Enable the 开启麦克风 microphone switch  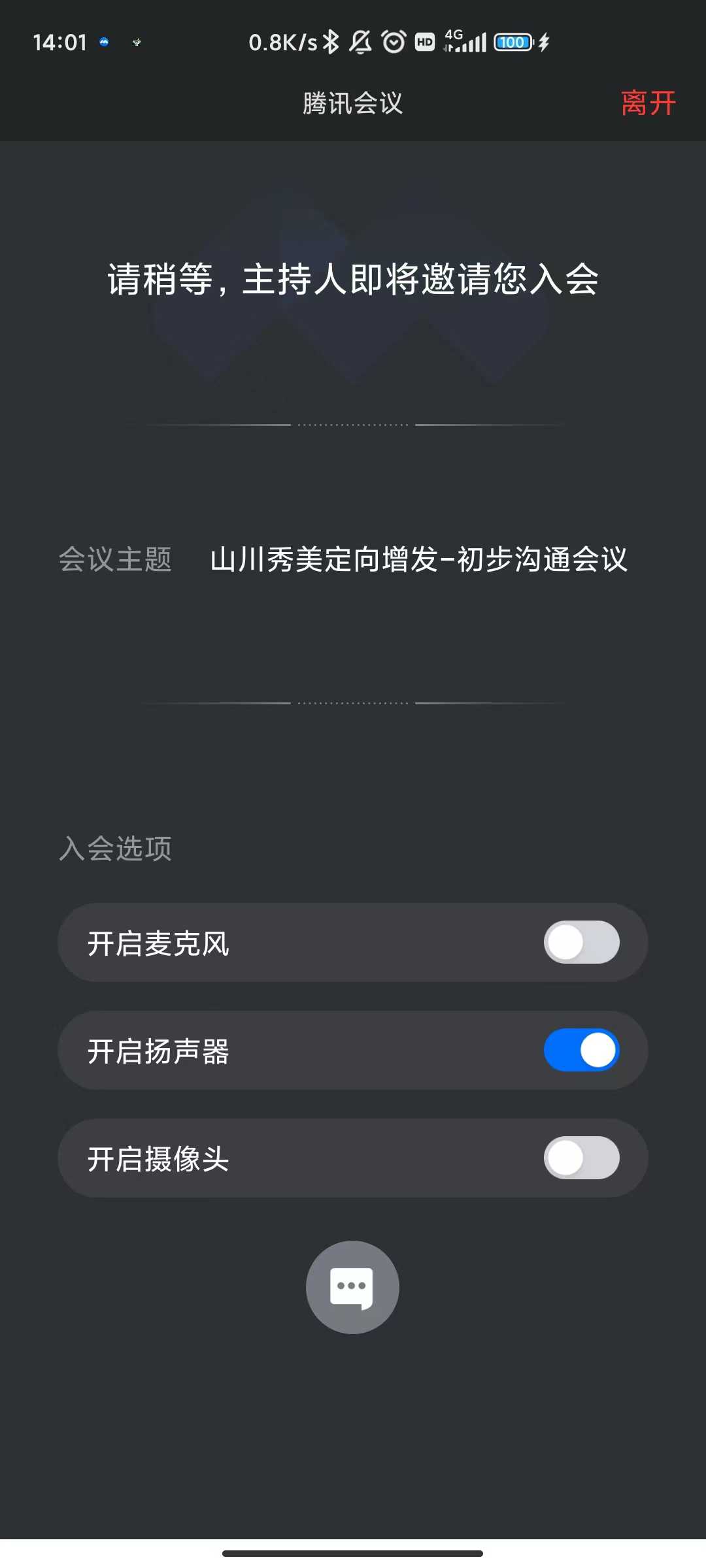point(581,942)
